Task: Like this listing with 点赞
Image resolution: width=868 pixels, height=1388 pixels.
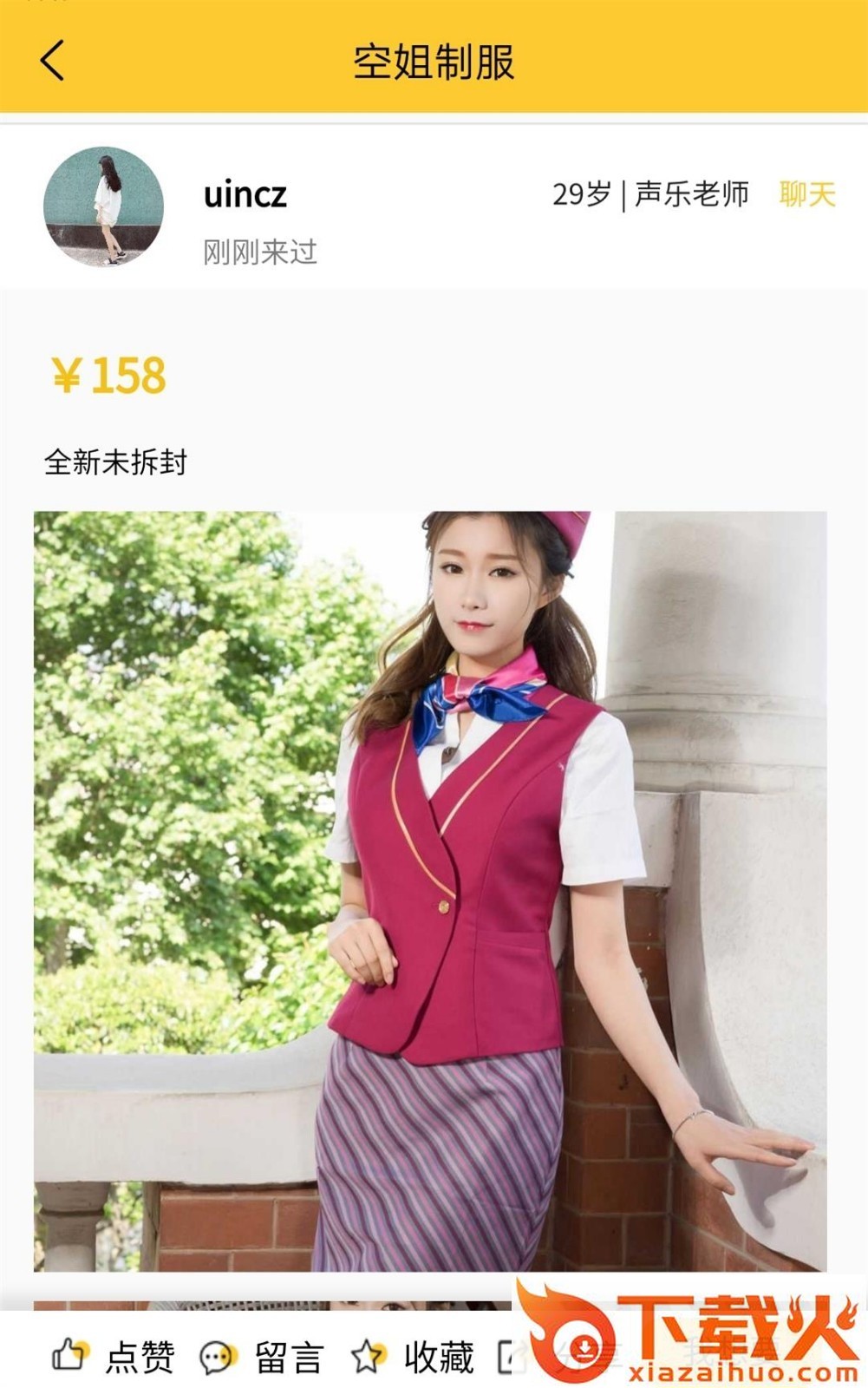Action: [114, 1357]
